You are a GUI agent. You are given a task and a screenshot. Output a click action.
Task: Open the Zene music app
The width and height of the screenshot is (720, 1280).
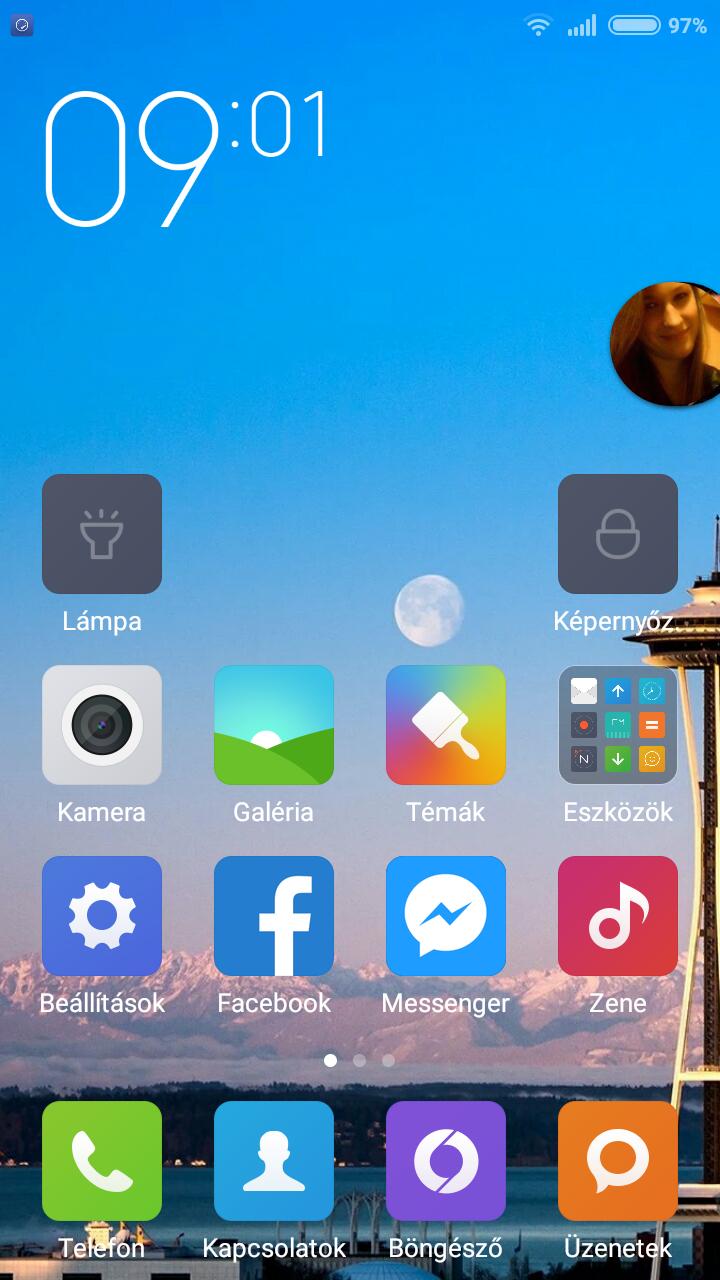point(618,916)
